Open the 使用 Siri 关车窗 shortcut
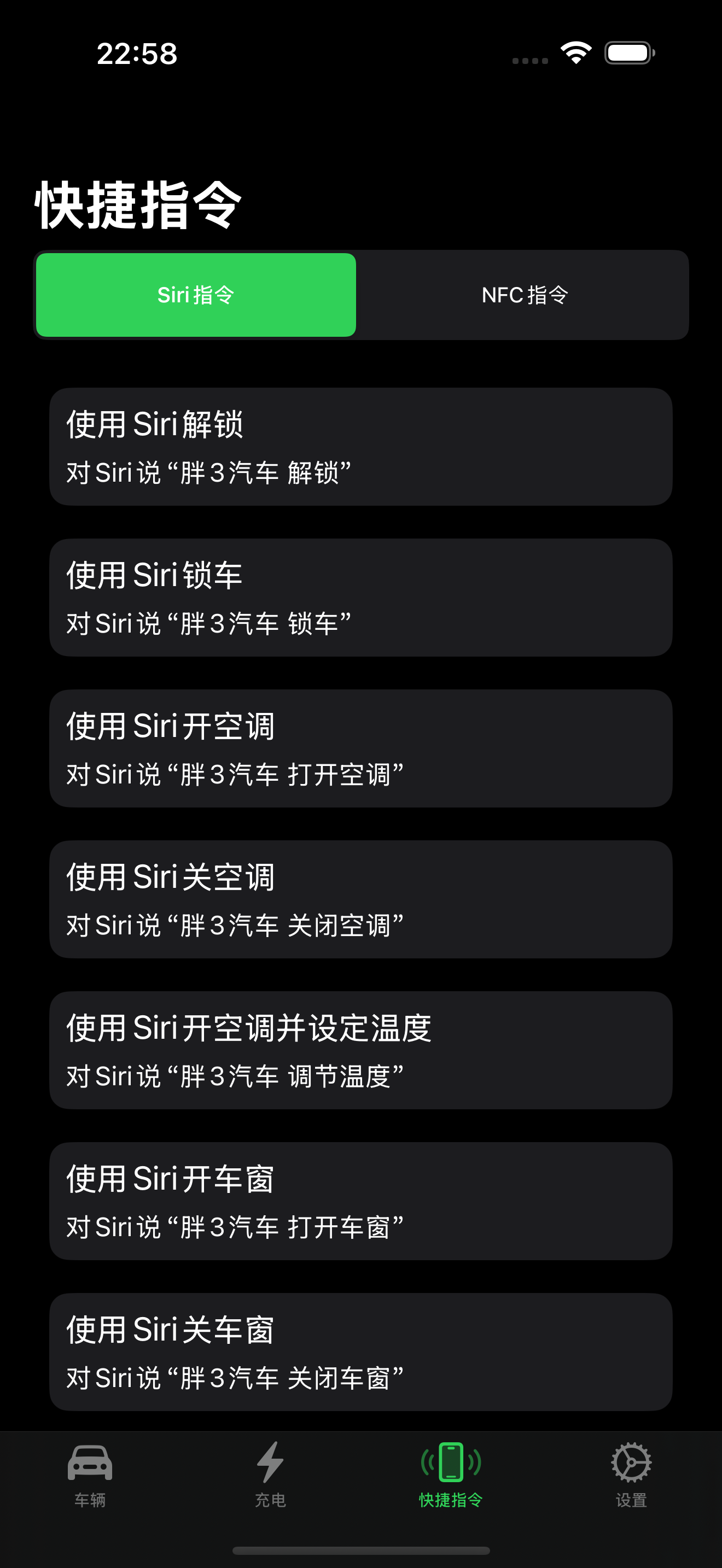722x1568 pixels. (x=361, y=1353)
